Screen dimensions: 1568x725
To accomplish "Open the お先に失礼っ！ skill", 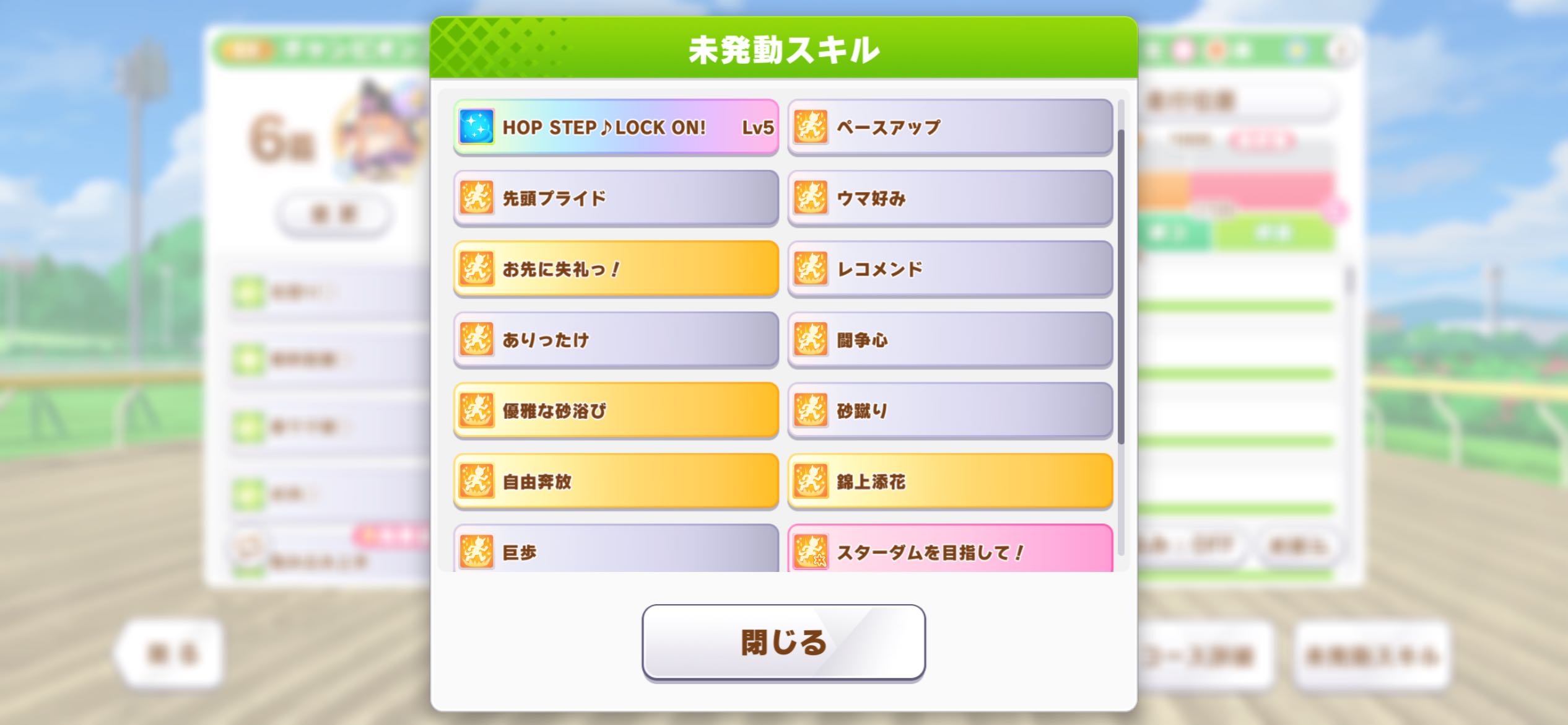I will pyautogui.click(x=616, y=269).
